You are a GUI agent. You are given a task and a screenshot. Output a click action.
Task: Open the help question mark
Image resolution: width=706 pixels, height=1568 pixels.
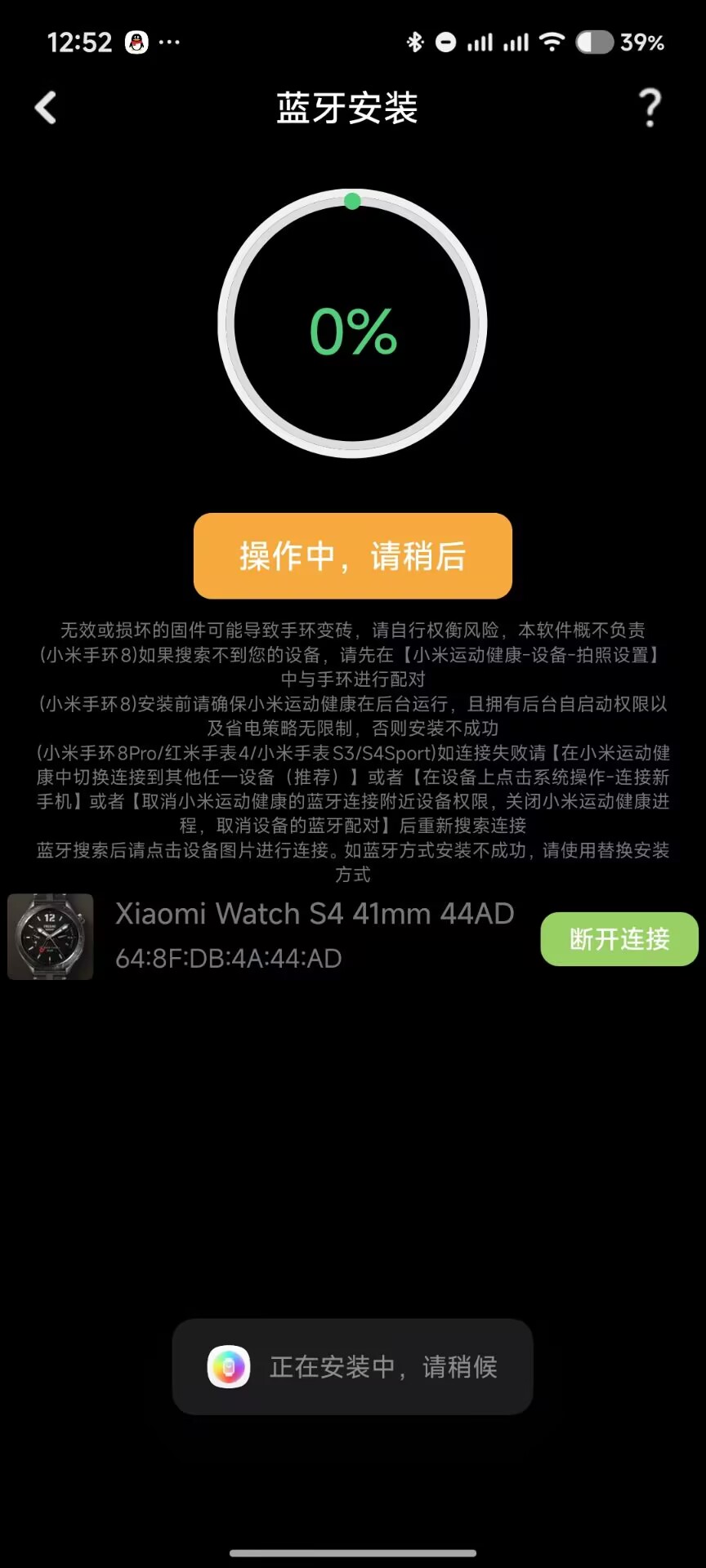tap(650, 108)
